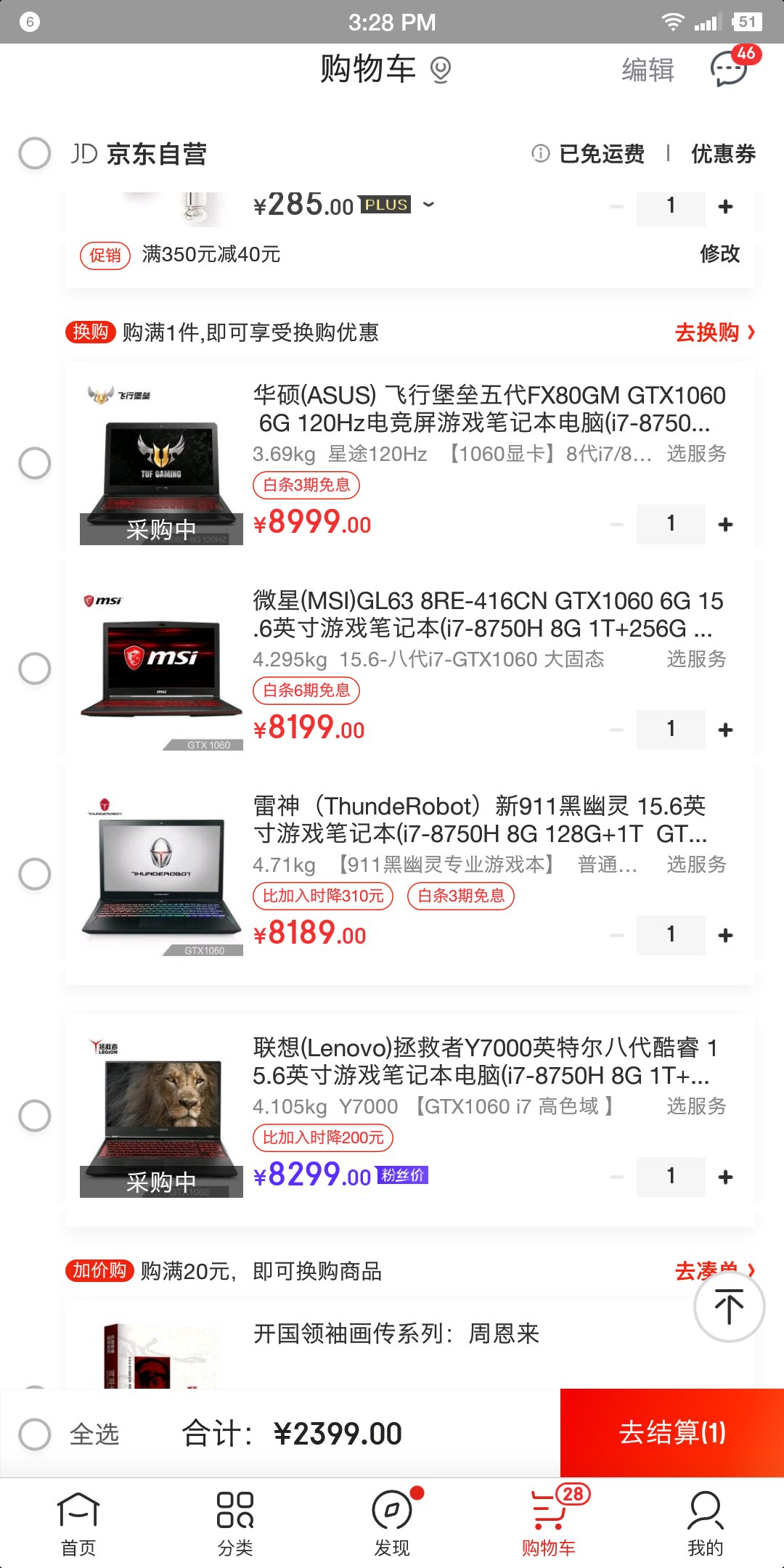Proceed with 去结算(1) checkout
Viewport: 784px width, 1568px height.
point(672,1433)
